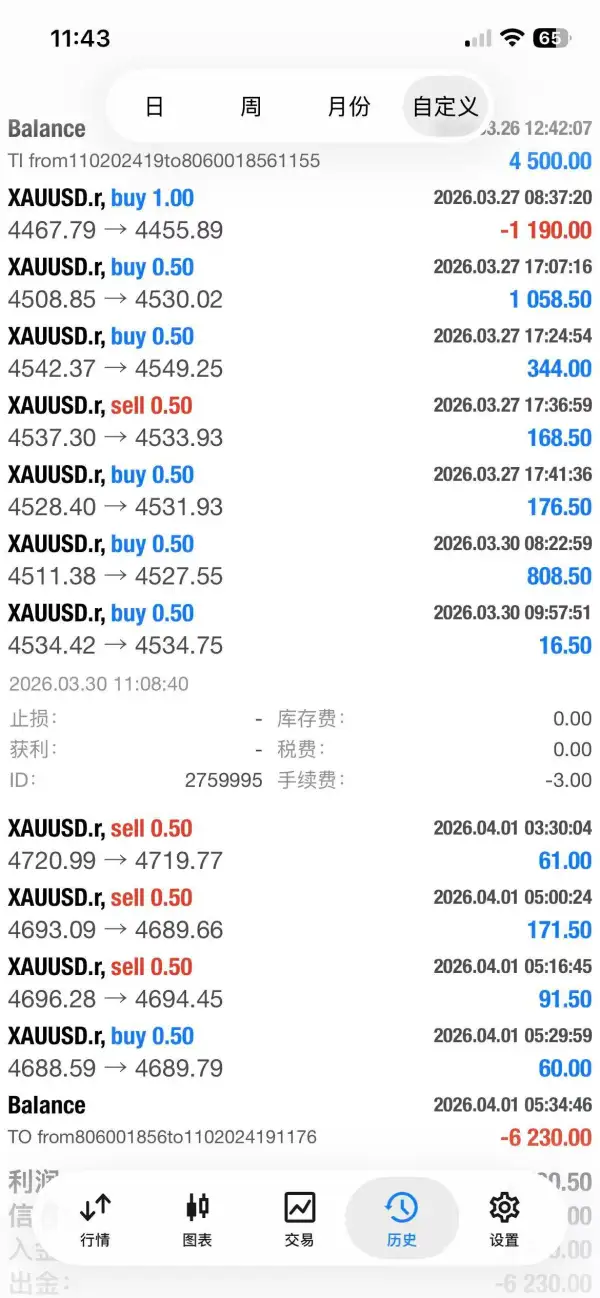Expand the sell 0.50 trade at 4720.99

[x=300, y=844]
